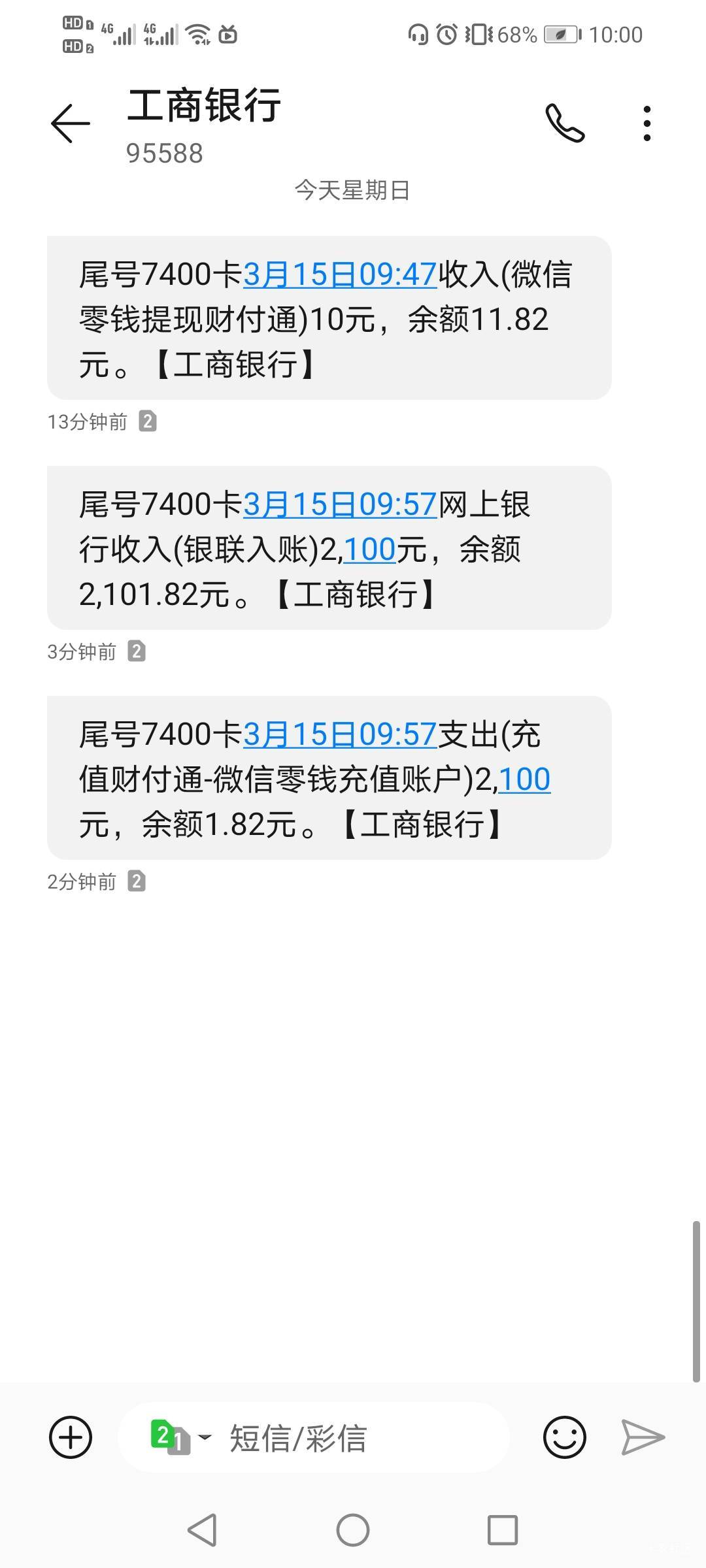Tap the 3月15日09:47 date link

[339, 274]
